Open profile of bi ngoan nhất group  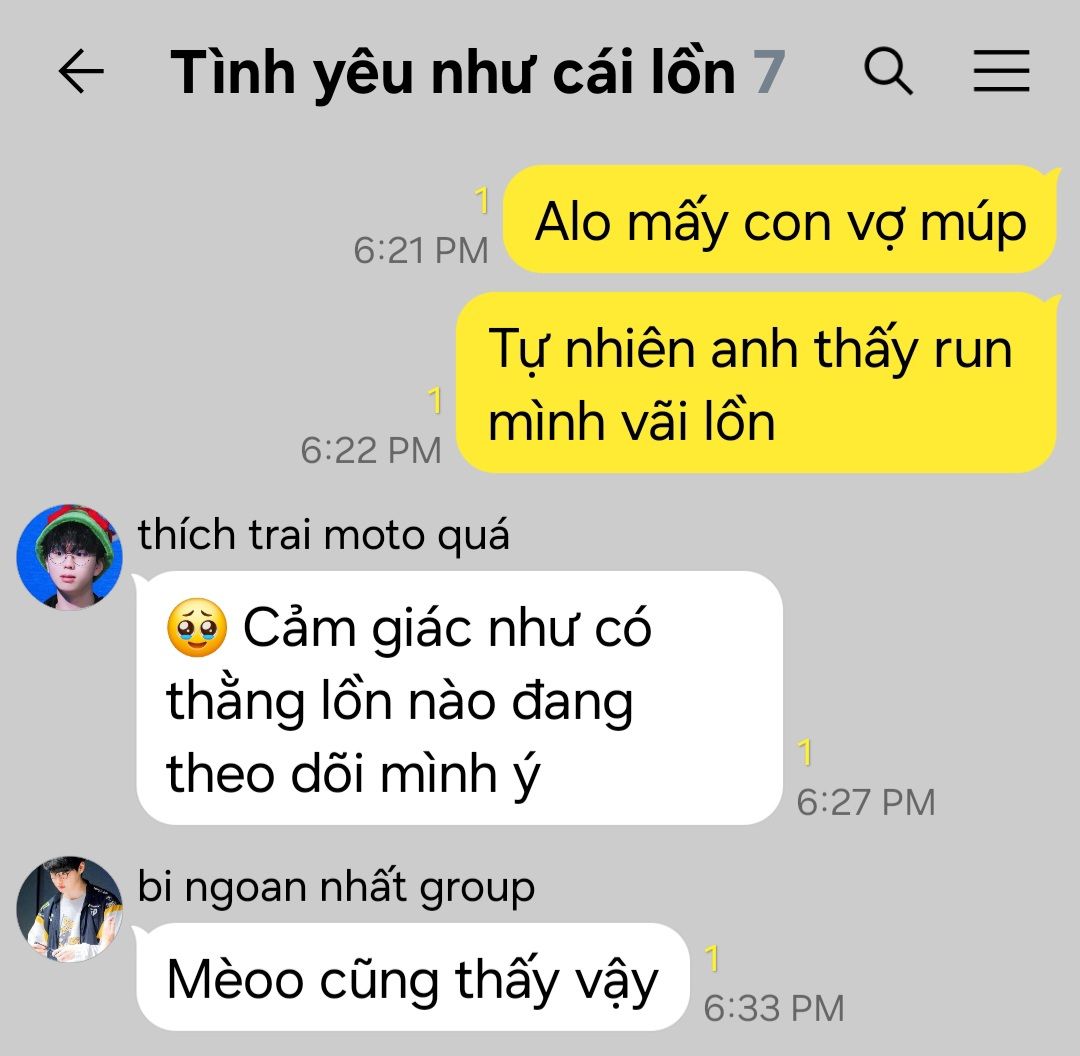pos(69,908)
